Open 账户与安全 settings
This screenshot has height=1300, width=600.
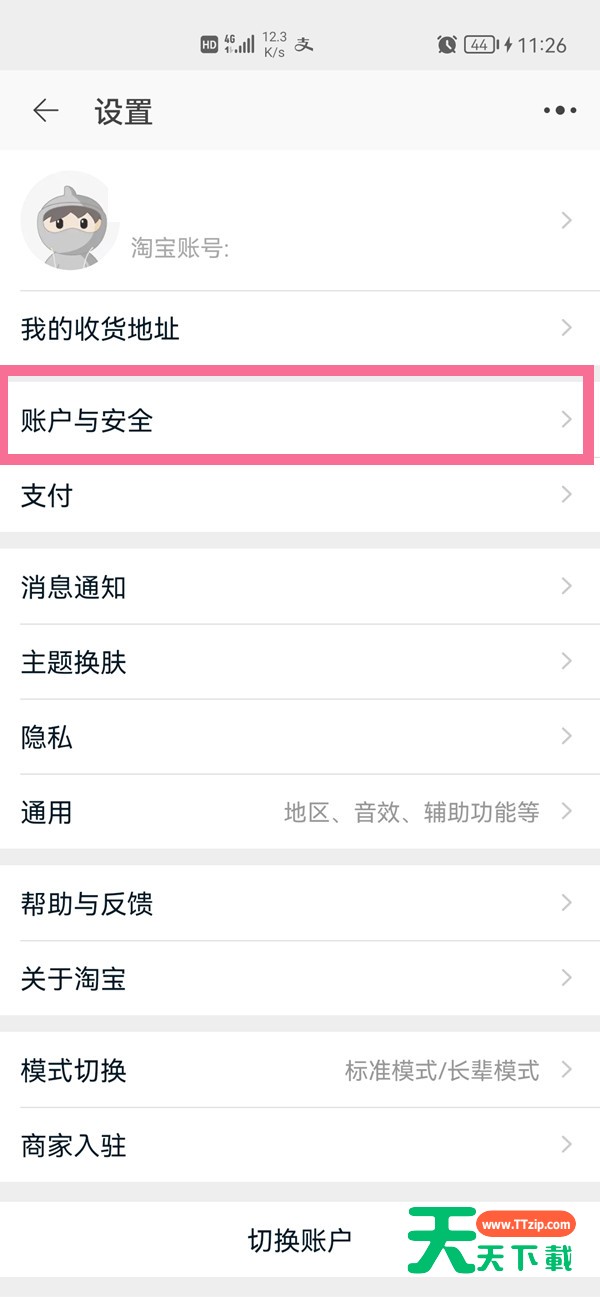click(300, 420)
